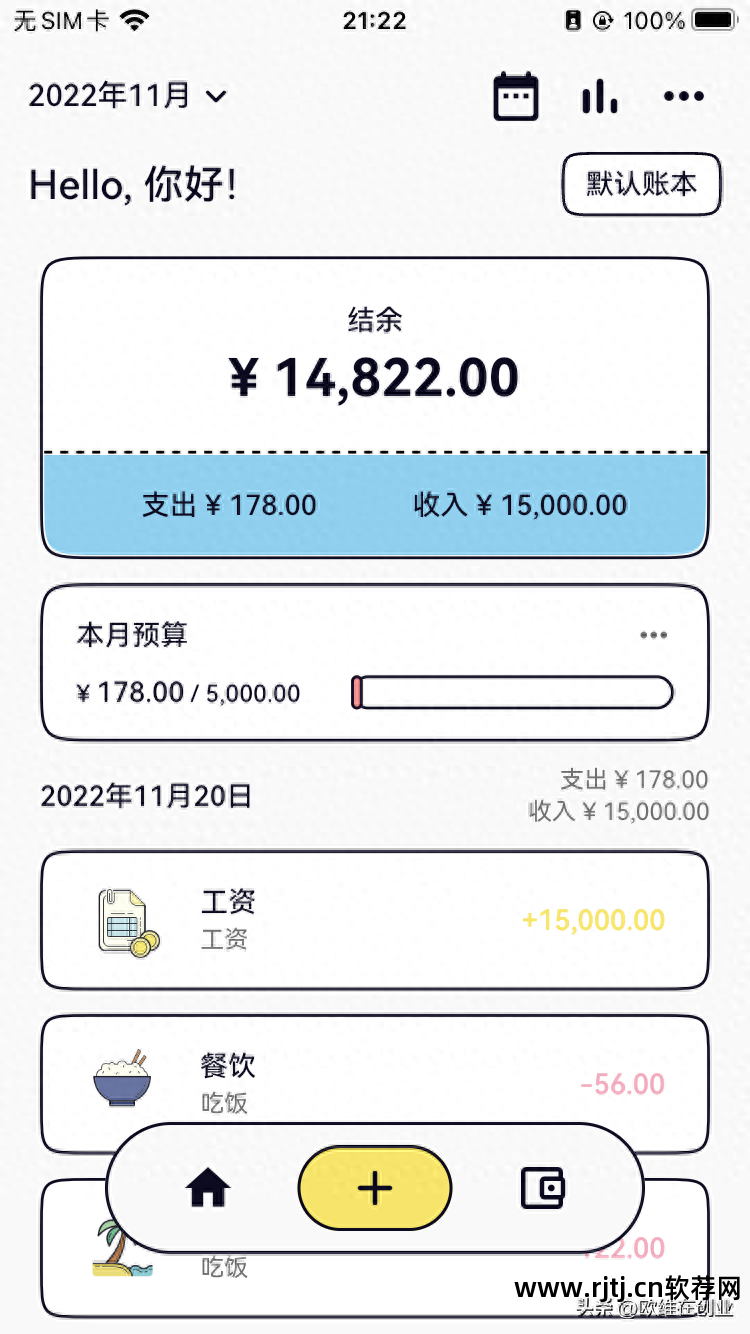Tap the battery indicator in the status bar
750x1334 pixels.
(x=712, y=18)
